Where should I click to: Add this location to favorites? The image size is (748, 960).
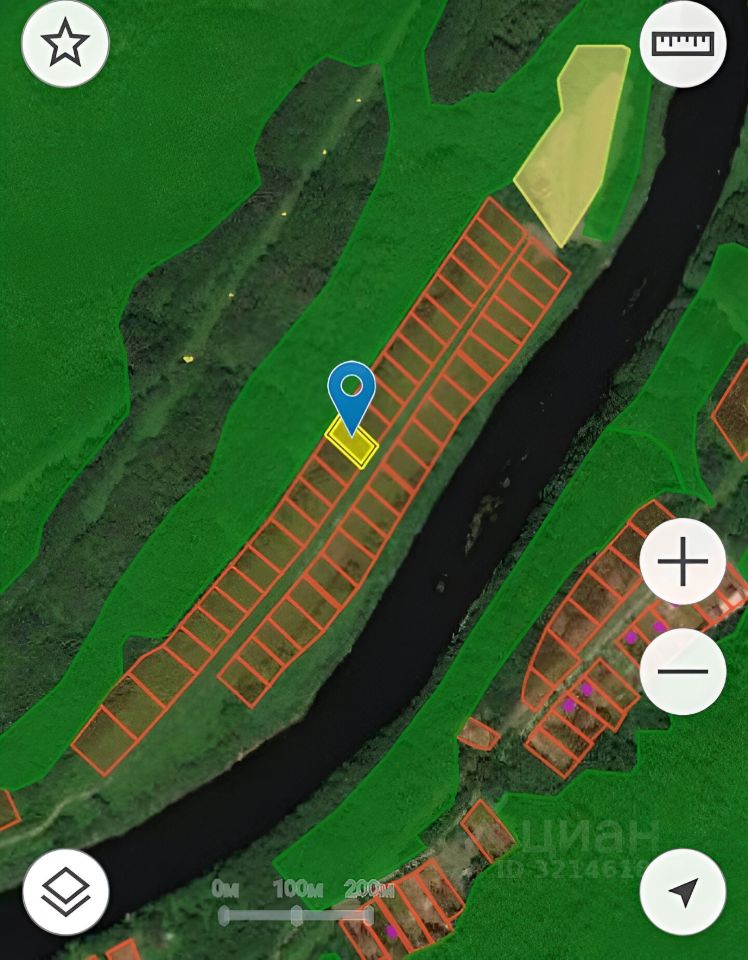pos(65,45)
